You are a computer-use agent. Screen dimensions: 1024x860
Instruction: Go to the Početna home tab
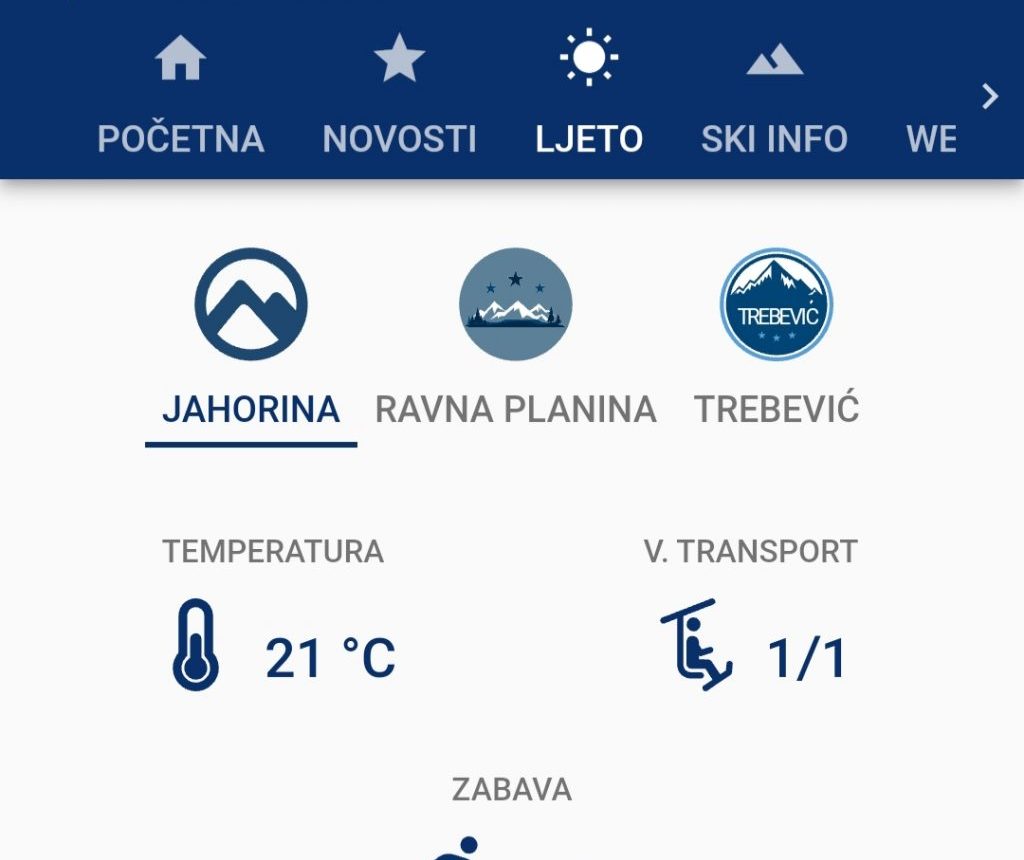180,95
